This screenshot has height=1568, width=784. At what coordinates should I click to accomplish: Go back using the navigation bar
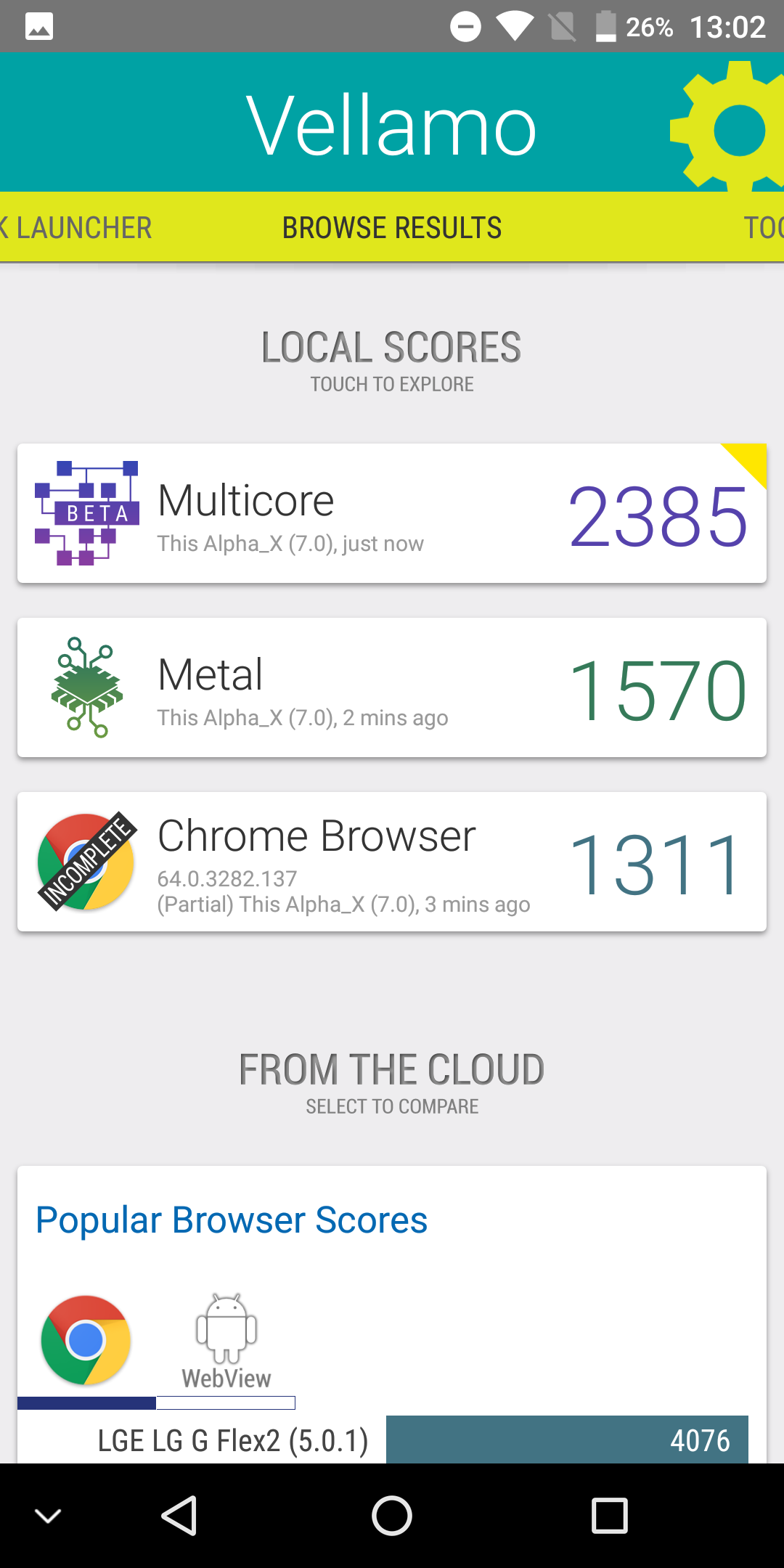coord(179,1516)
